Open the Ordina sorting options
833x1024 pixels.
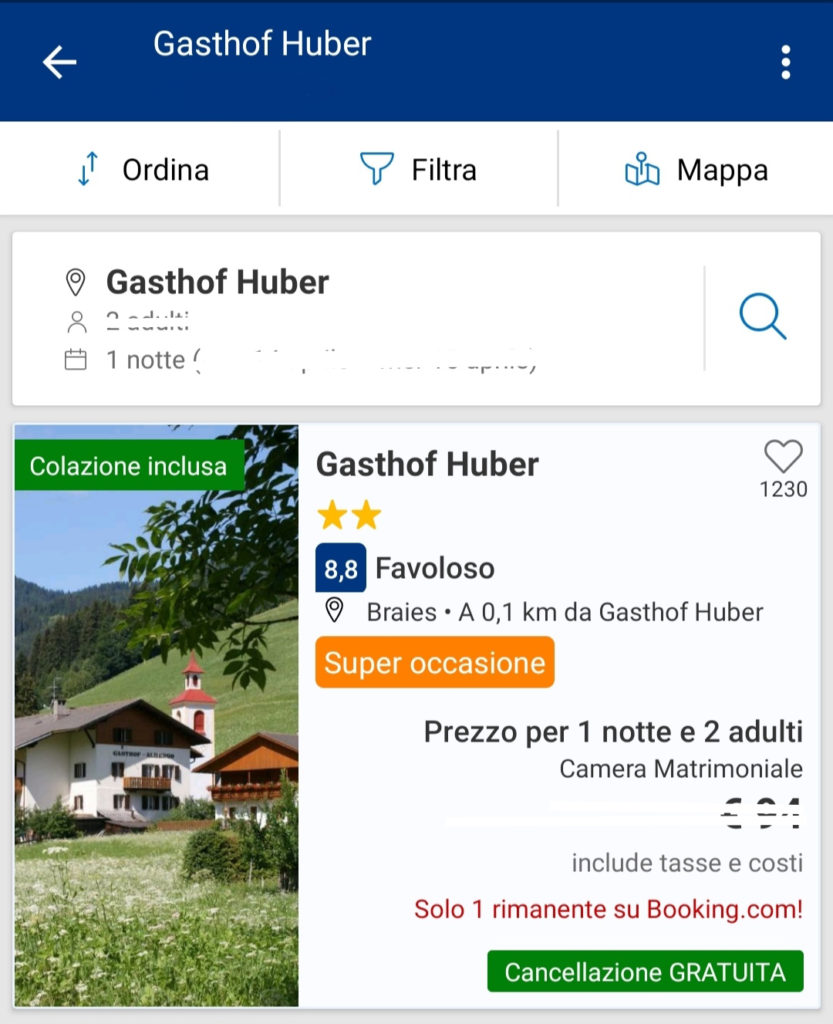point(142,170)
